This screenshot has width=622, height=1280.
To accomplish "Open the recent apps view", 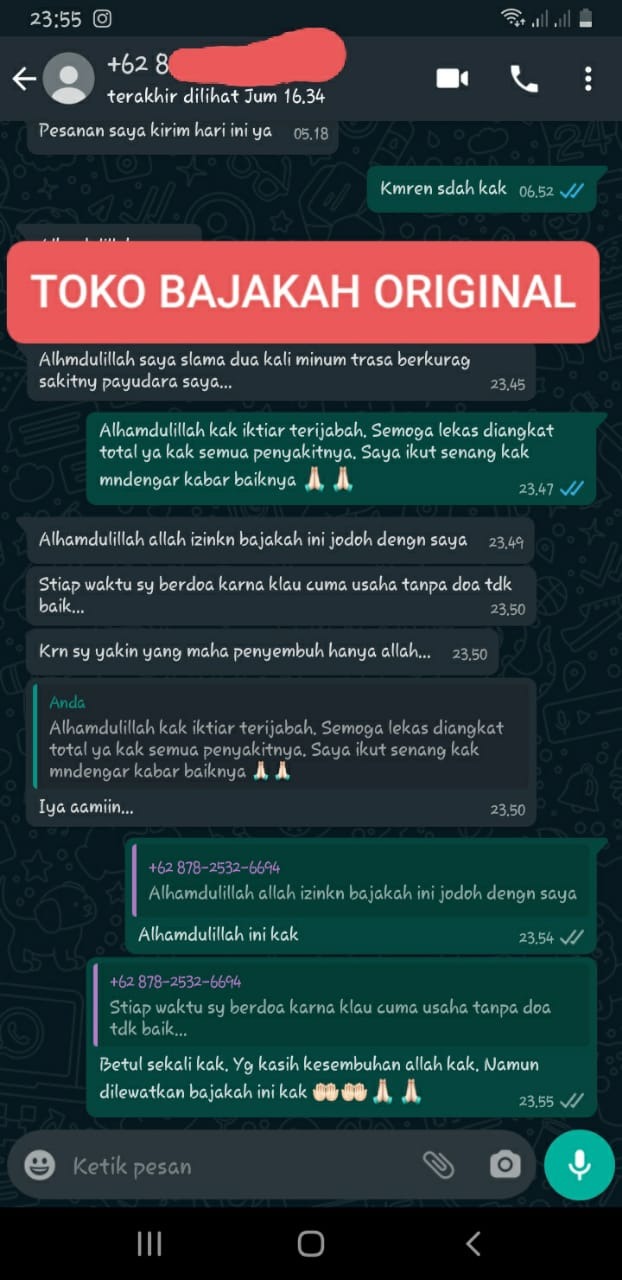I will pyautogui.click(x=149, y=1243).
